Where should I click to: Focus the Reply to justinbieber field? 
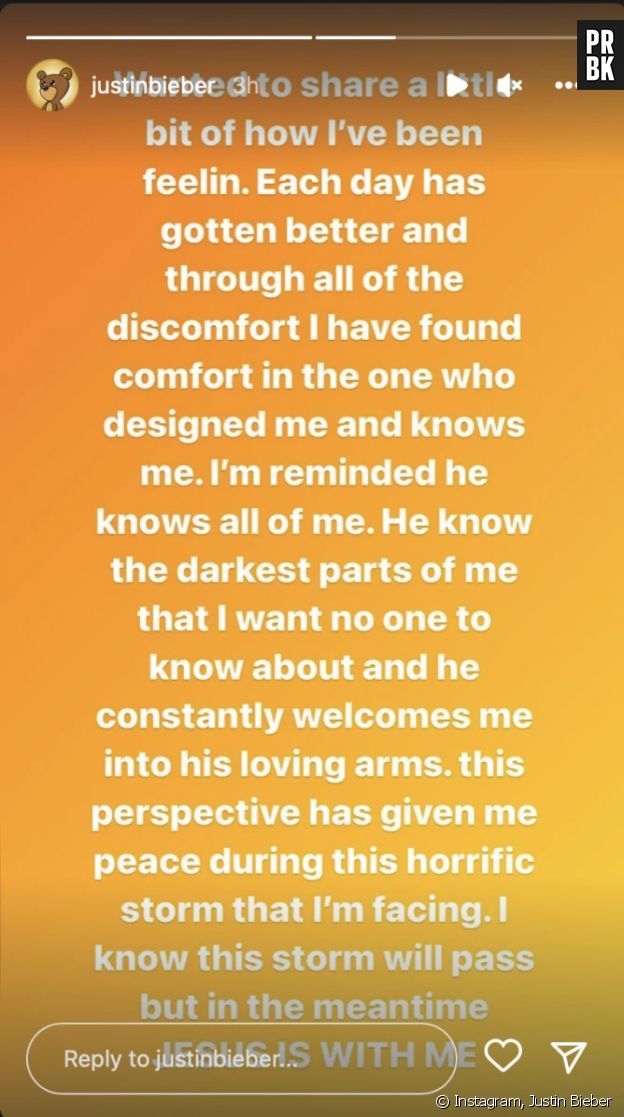[240, 1058]
